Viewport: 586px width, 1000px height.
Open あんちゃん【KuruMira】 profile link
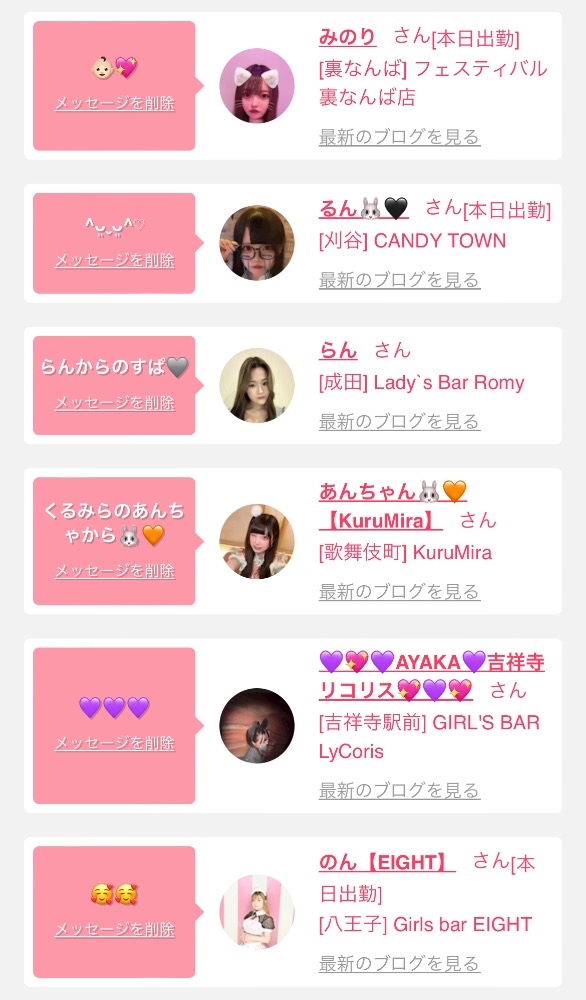click(x=393, y=506)
